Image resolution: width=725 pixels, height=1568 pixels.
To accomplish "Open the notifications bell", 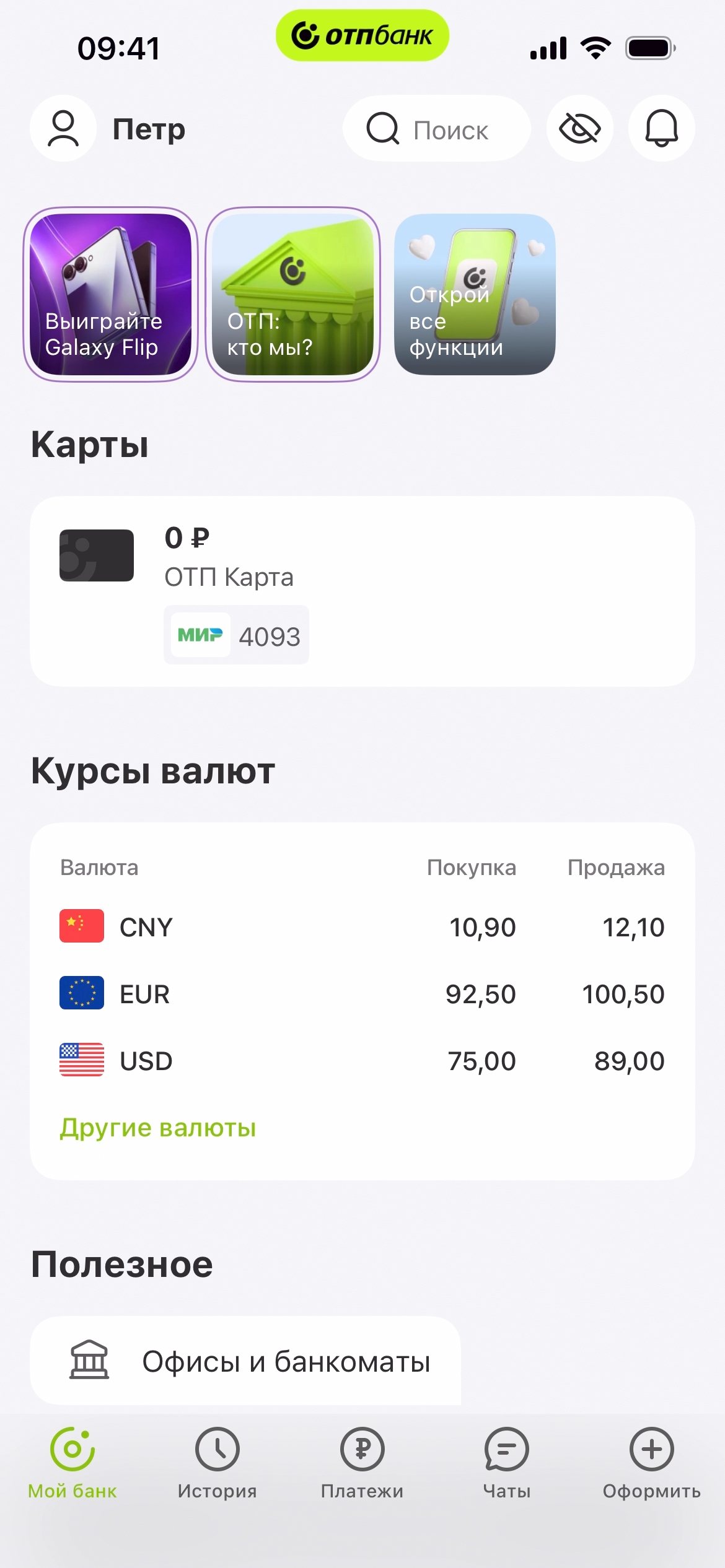I will [x=661, y=129].
